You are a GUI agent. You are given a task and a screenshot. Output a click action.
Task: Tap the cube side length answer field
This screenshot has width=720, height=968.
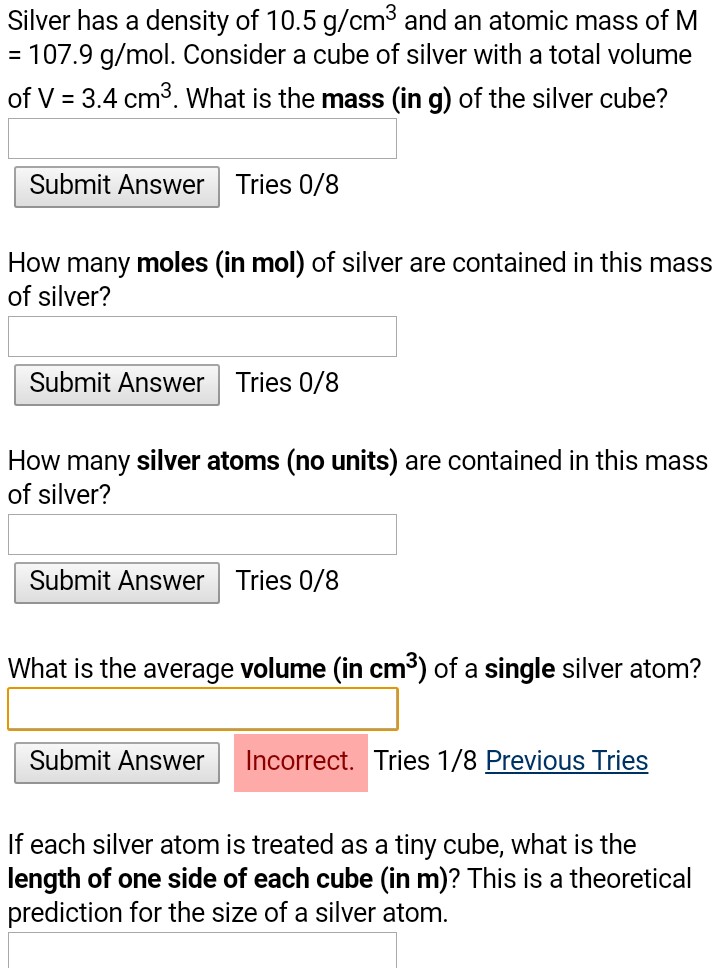point(202,950)
